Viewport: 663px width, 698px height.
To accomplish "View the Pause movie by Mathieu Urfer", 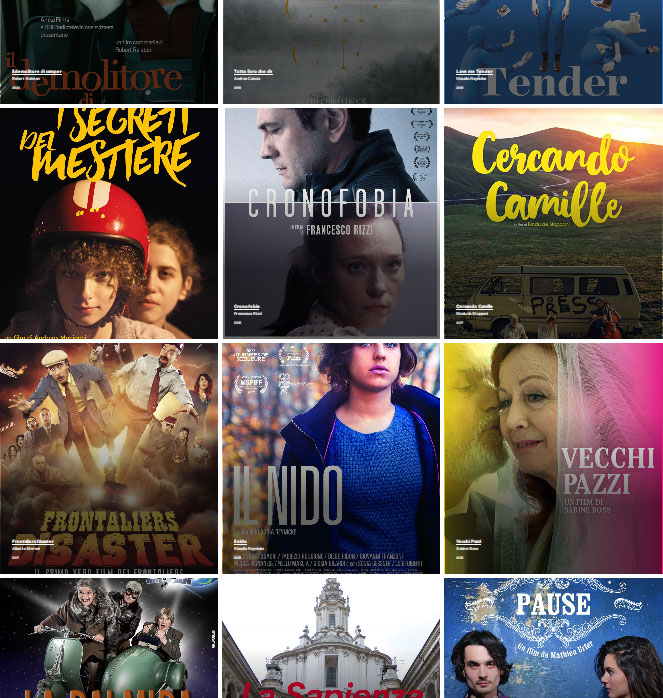I will (553, 640).
